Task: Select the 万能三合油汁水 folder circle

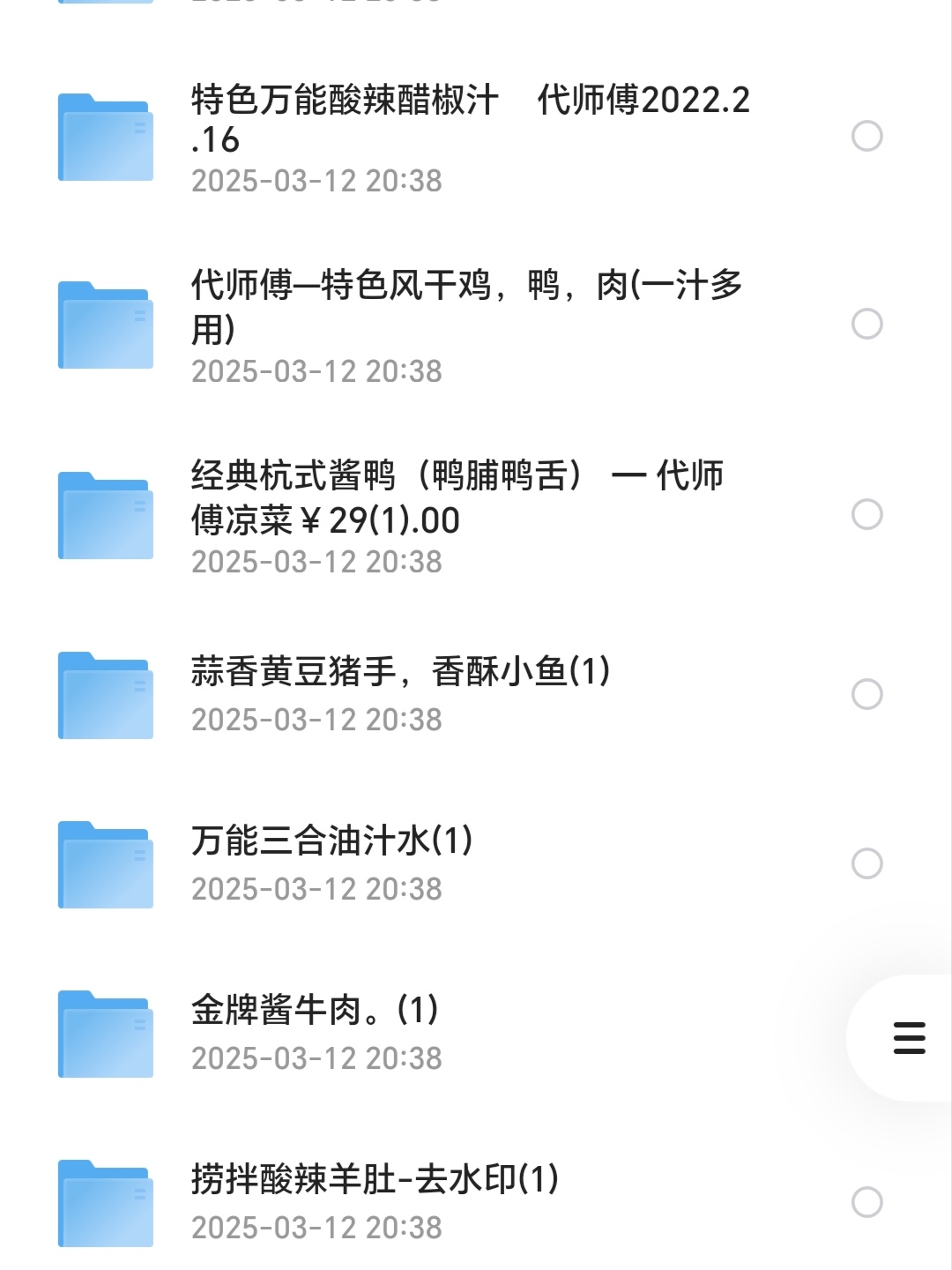Action: point(867,863)
